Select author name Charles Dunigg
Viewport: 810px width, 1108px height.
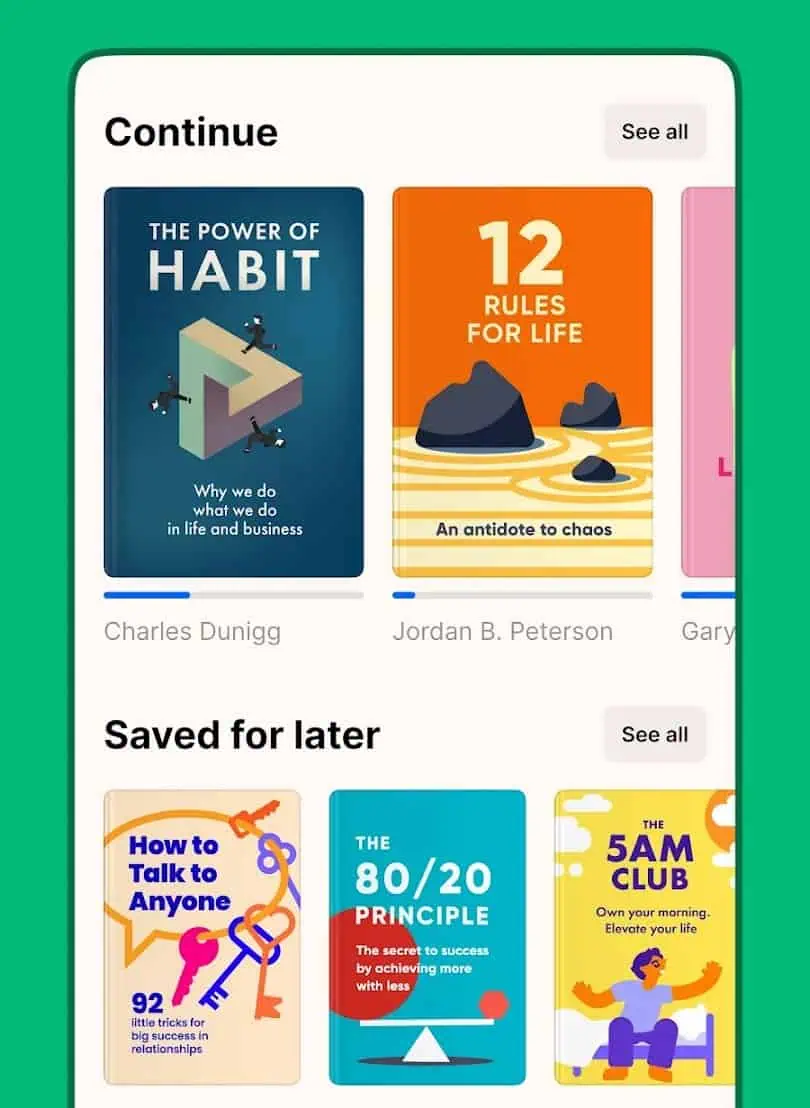click(x=192, y=631)
